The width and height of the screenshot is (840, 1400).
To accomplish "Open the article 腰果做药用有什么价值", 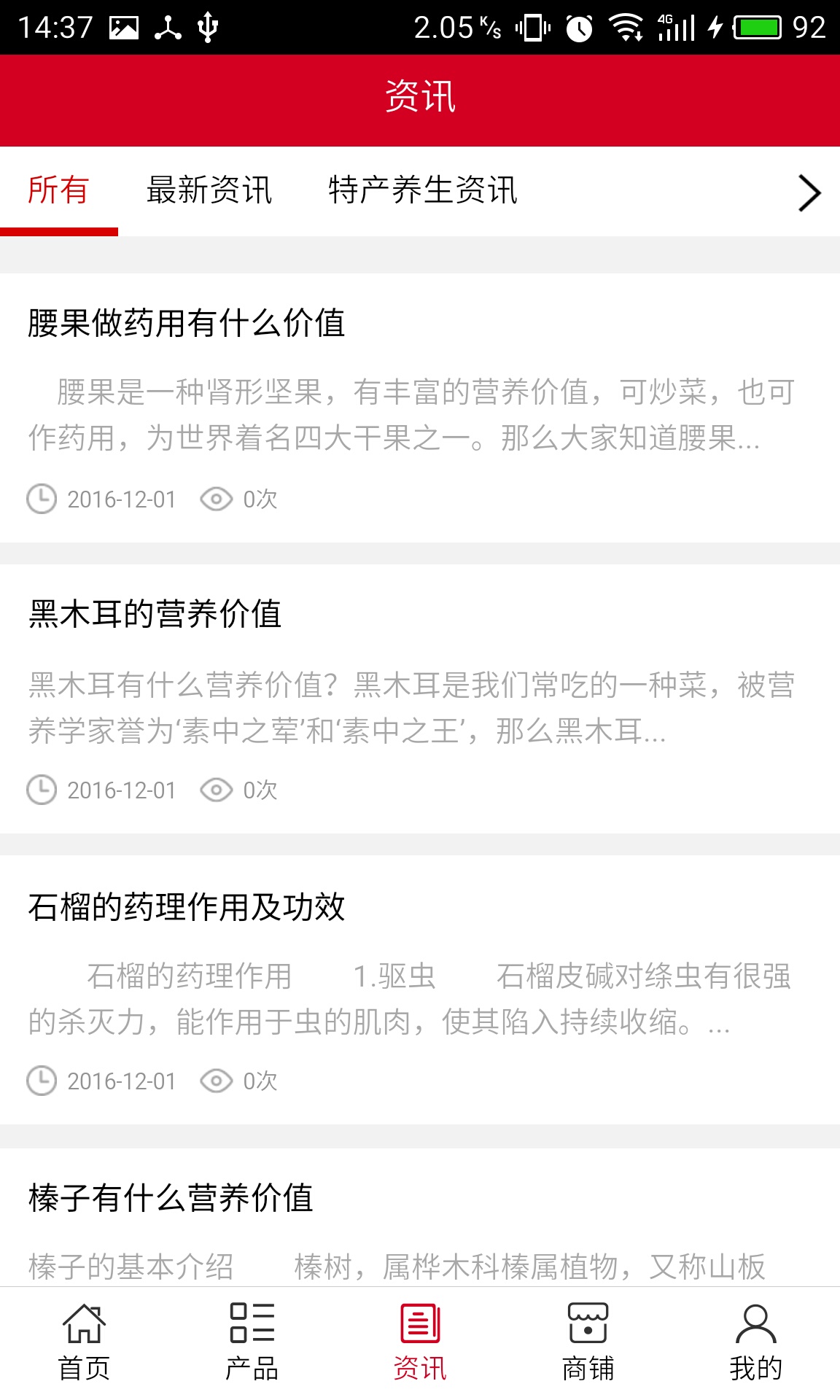I will (x=187, y=323).
